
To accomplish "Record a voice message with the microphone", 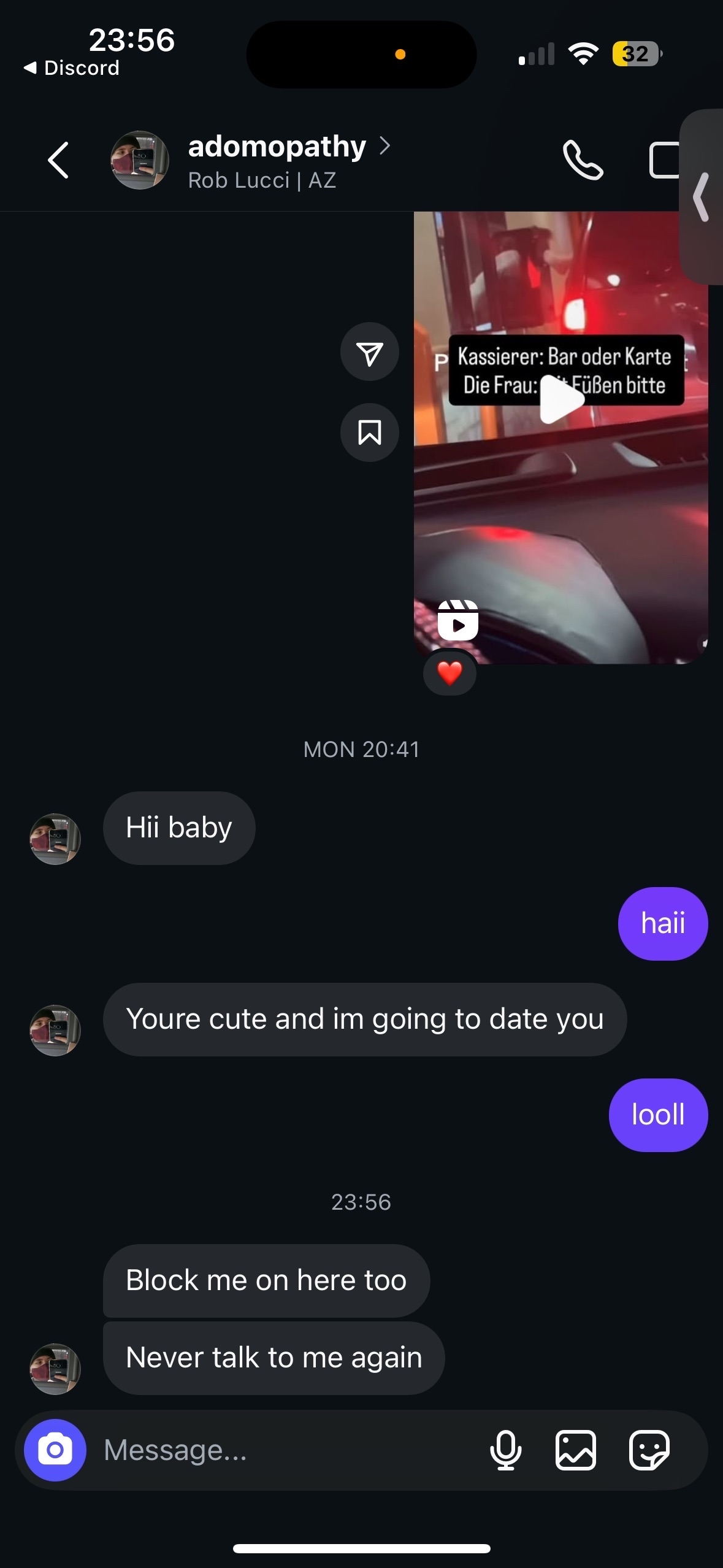I will 505,1450.
